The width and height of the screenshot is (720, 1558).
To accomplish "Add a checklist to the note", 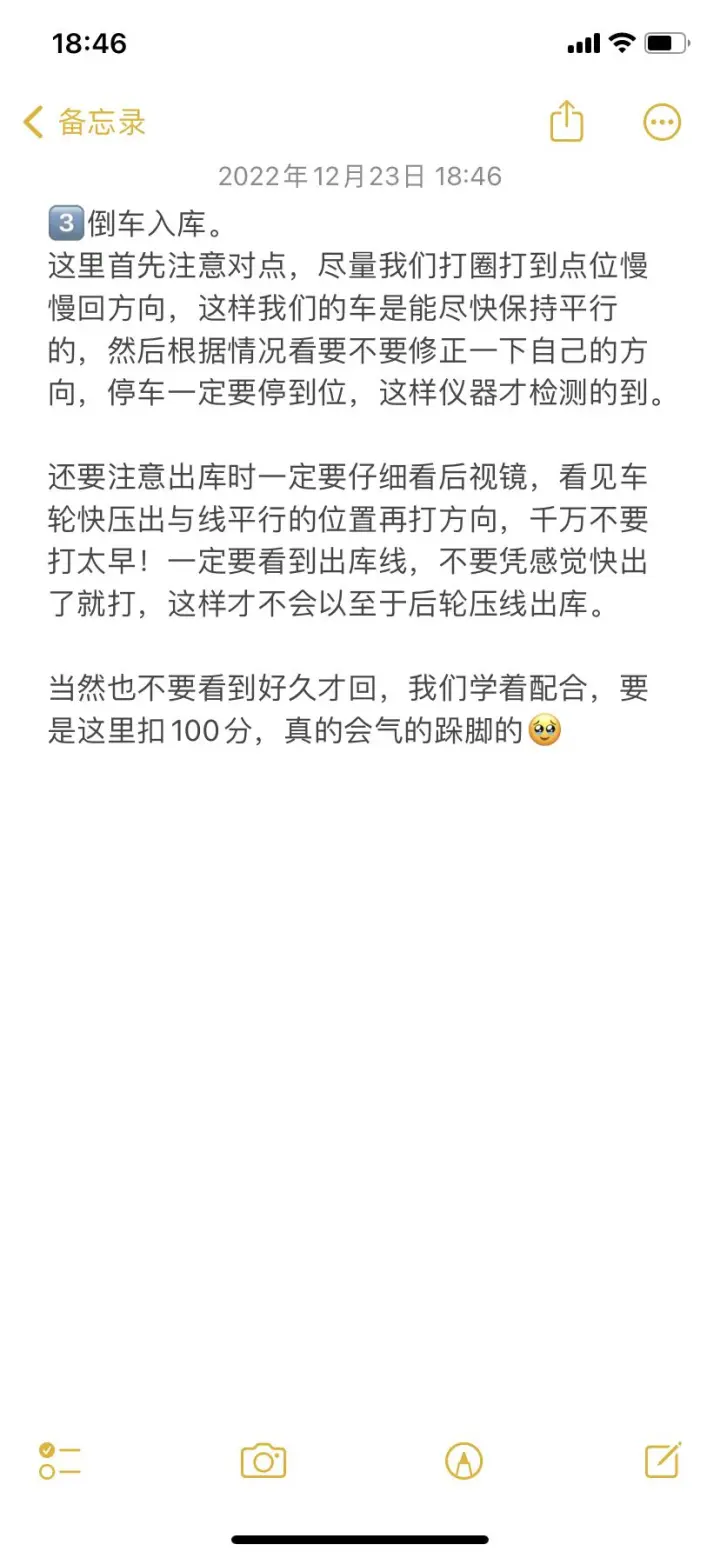I will tap(59, 1460).
